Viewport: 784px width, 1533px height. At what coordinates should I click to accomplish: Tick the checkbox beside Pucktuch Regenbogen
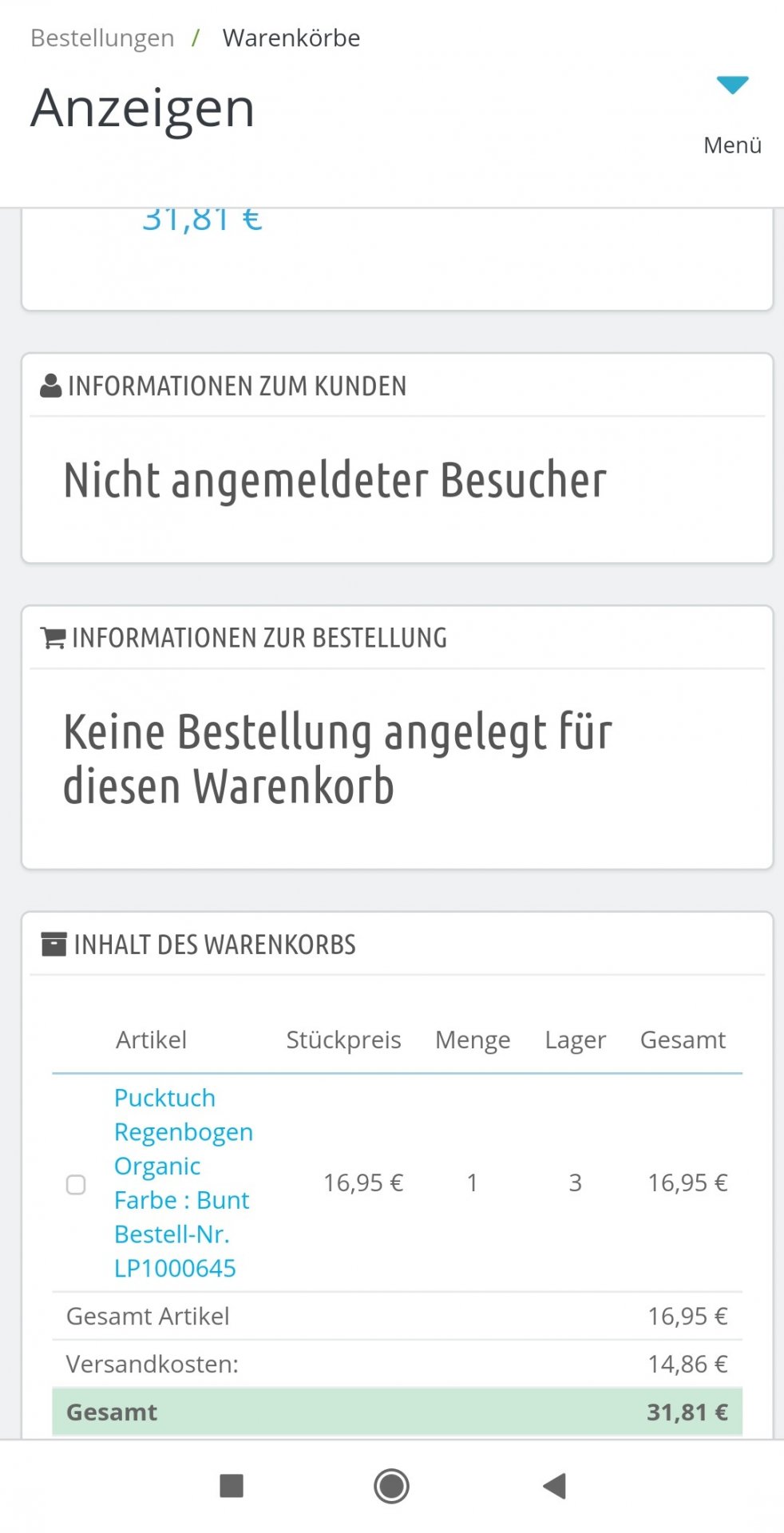76,1184
